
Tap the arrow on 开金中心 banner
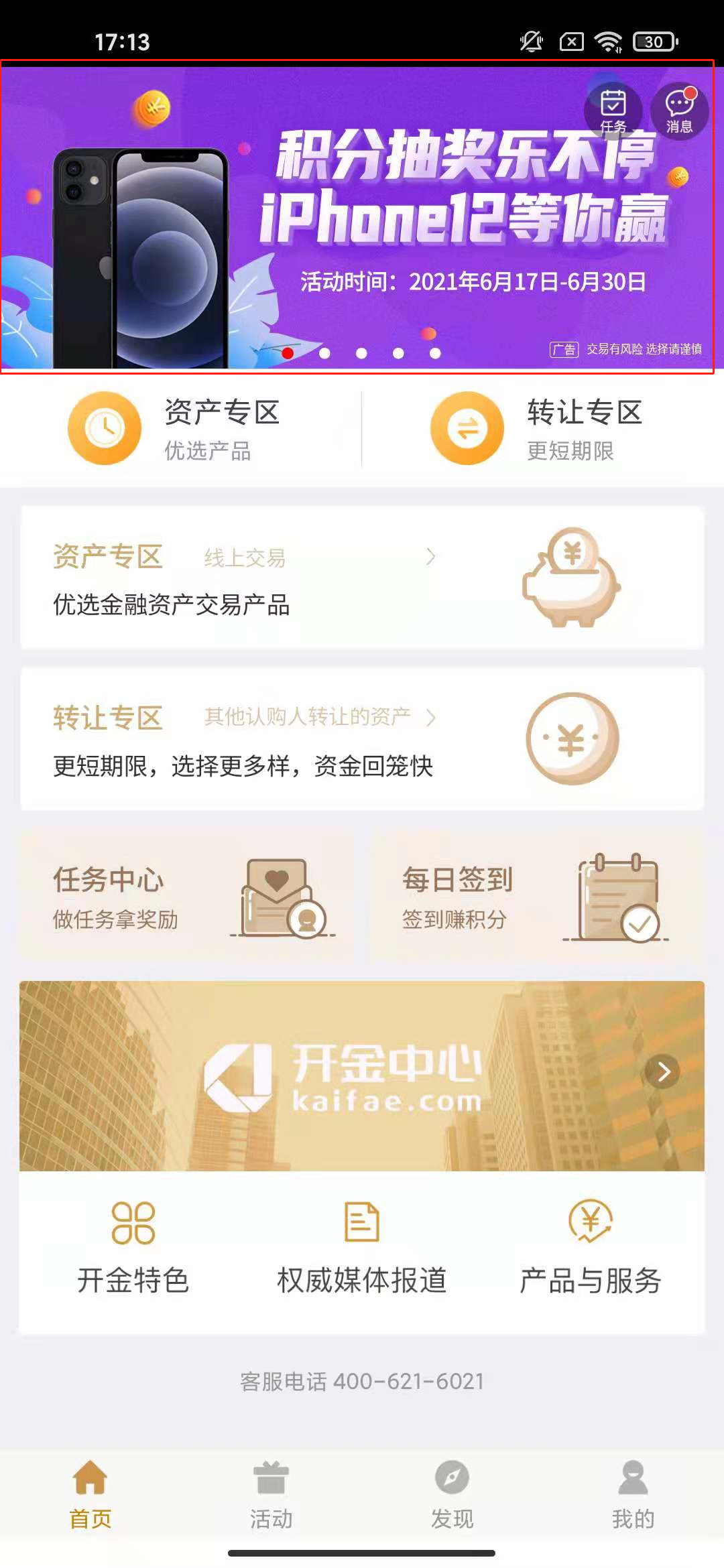point(663,1071)
